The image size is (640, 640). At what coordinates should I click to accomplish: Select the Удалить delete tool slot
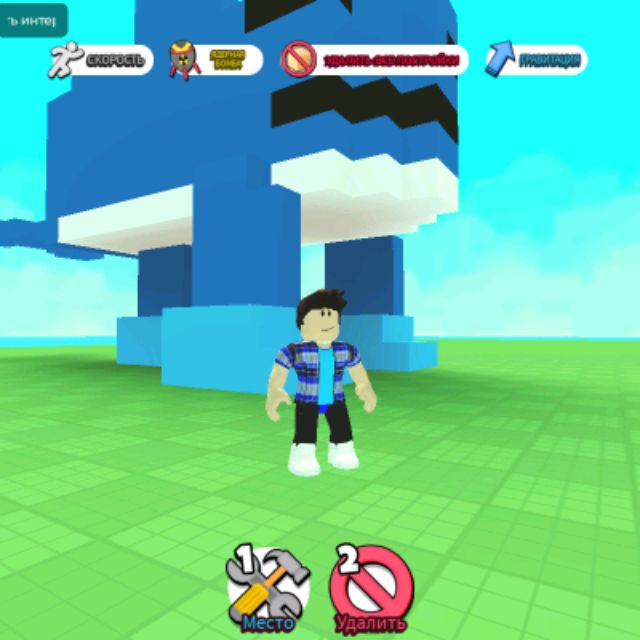(x=371, y=590)
